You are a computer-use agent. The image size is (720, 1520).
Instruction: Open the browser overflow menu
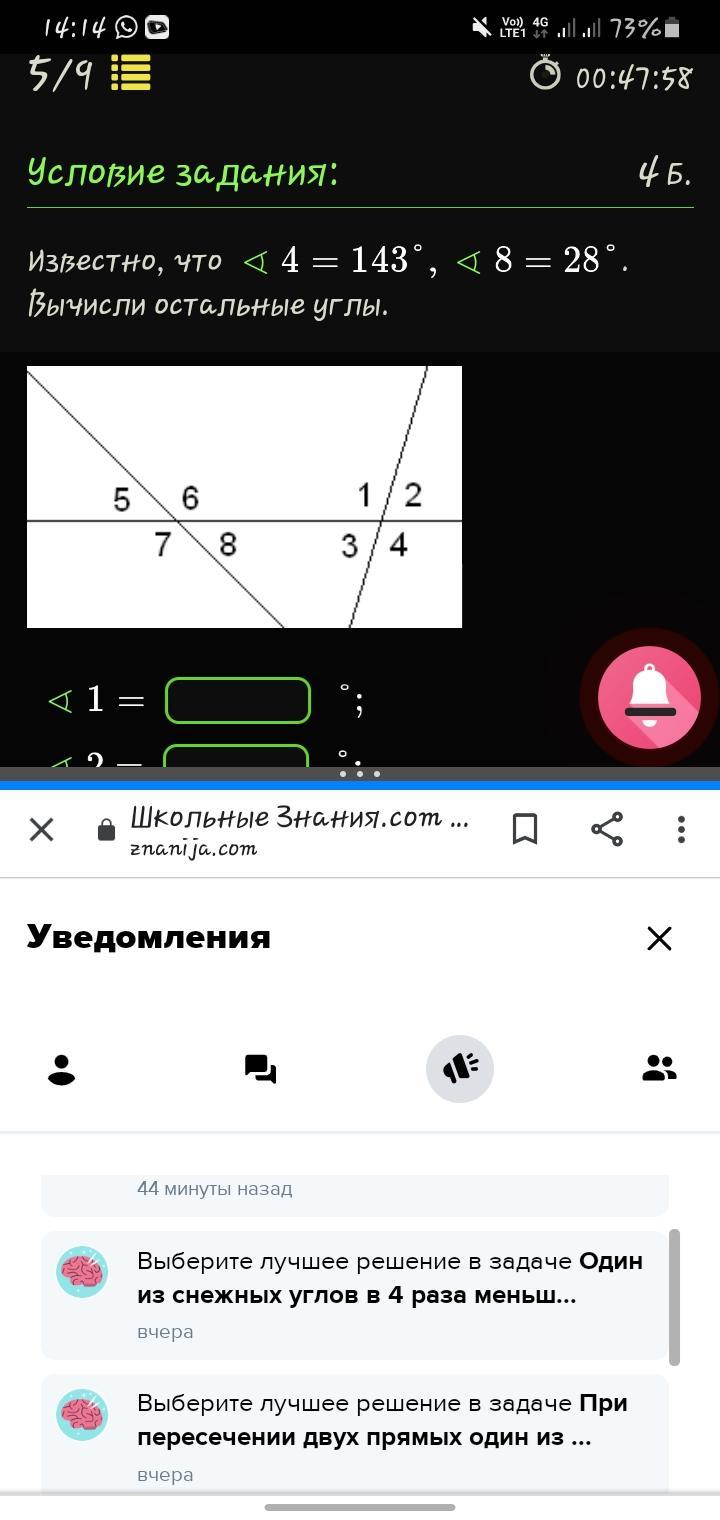[x=681, y=829]
